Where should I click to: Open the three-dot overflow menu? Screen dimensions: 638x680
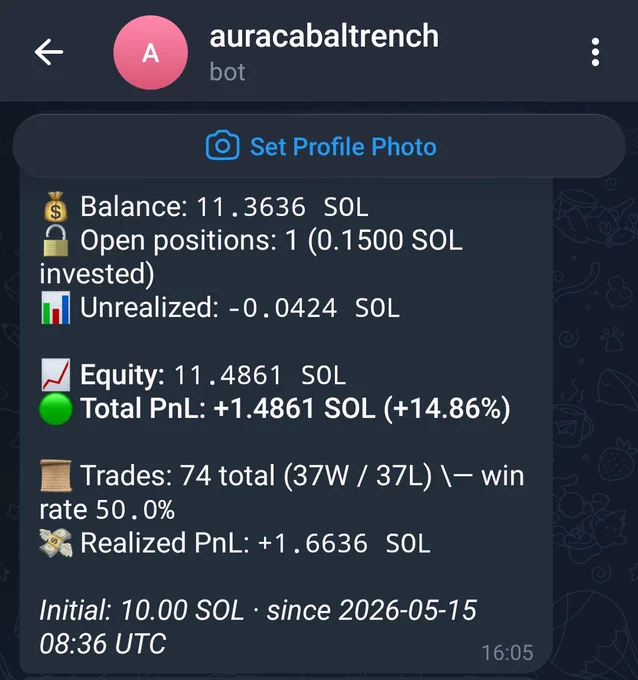[595, 52]
